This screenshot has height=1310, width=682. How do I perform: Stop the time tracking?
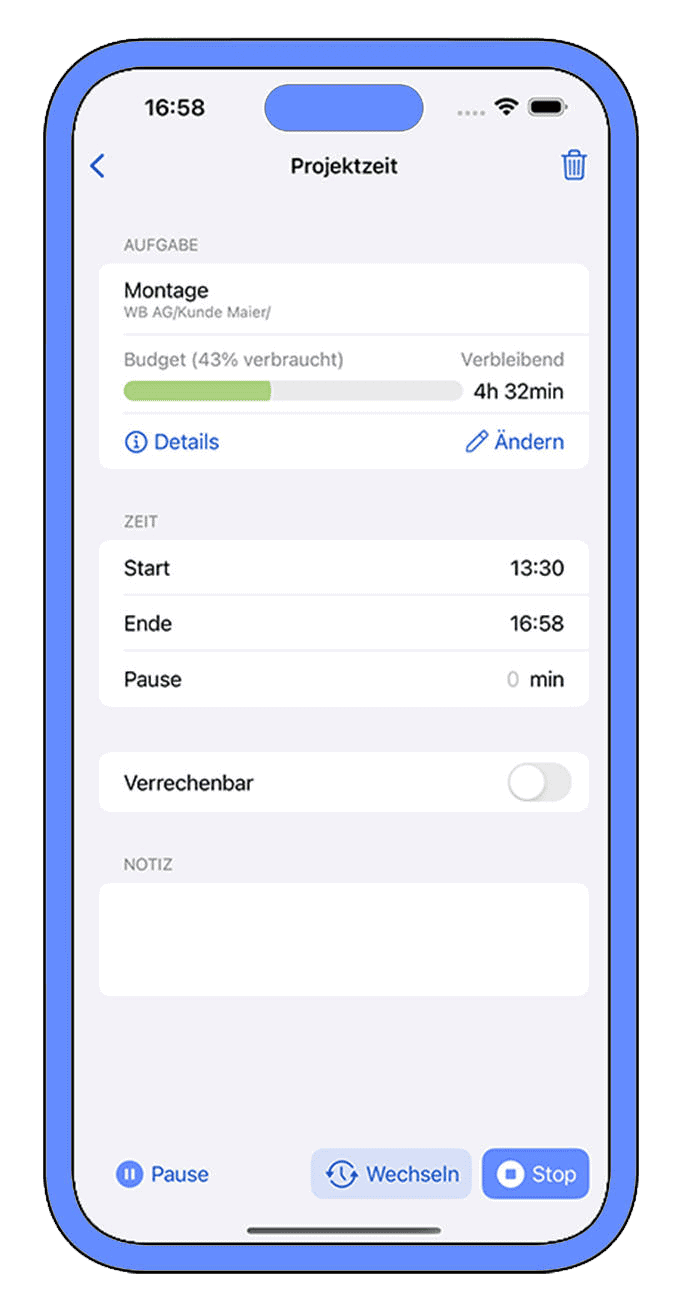point(536,1174)
